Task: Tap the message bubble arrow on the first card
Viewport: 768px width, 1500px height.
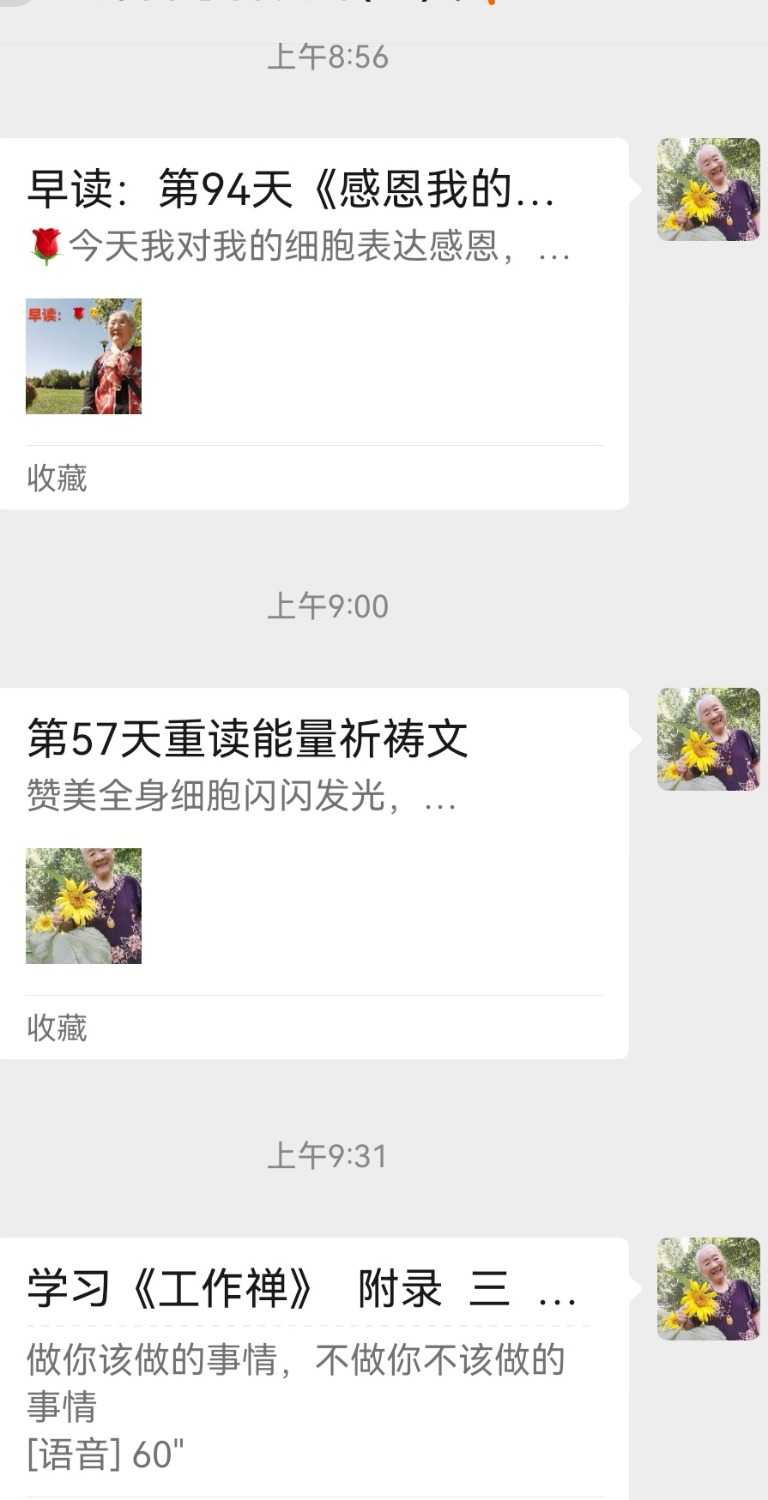Action: coord(638,190)
